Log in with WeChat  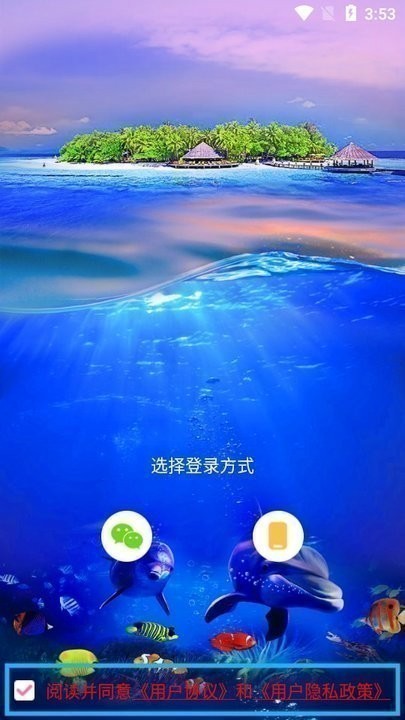tap(127, 536)
